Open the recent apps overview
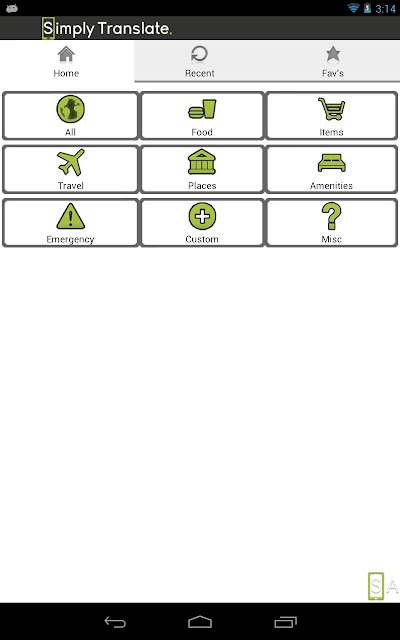The width and height of the screenshot is (400, 640). click(286, 622)
